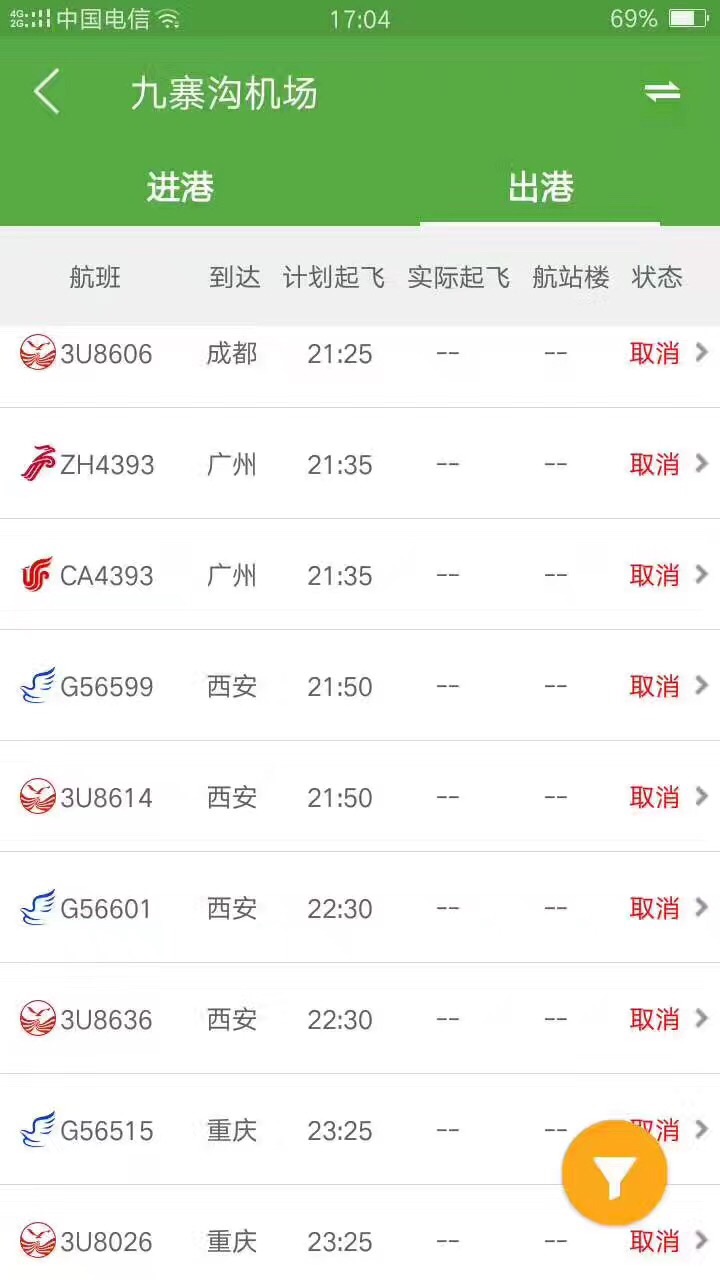Go back from 九寨沟机场 page
Viewport: 720px width, 1280px height.
pos(46,93)
